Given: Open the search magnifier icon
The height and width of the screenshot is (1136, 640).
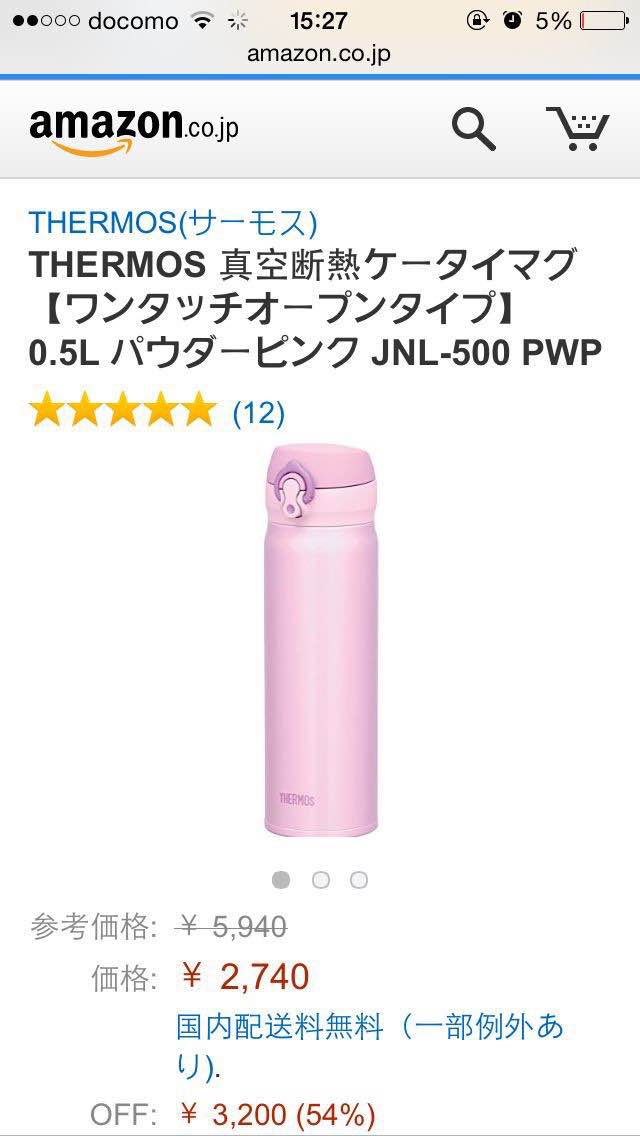Looking at the screenshot, I should click(x=474, y=130).
